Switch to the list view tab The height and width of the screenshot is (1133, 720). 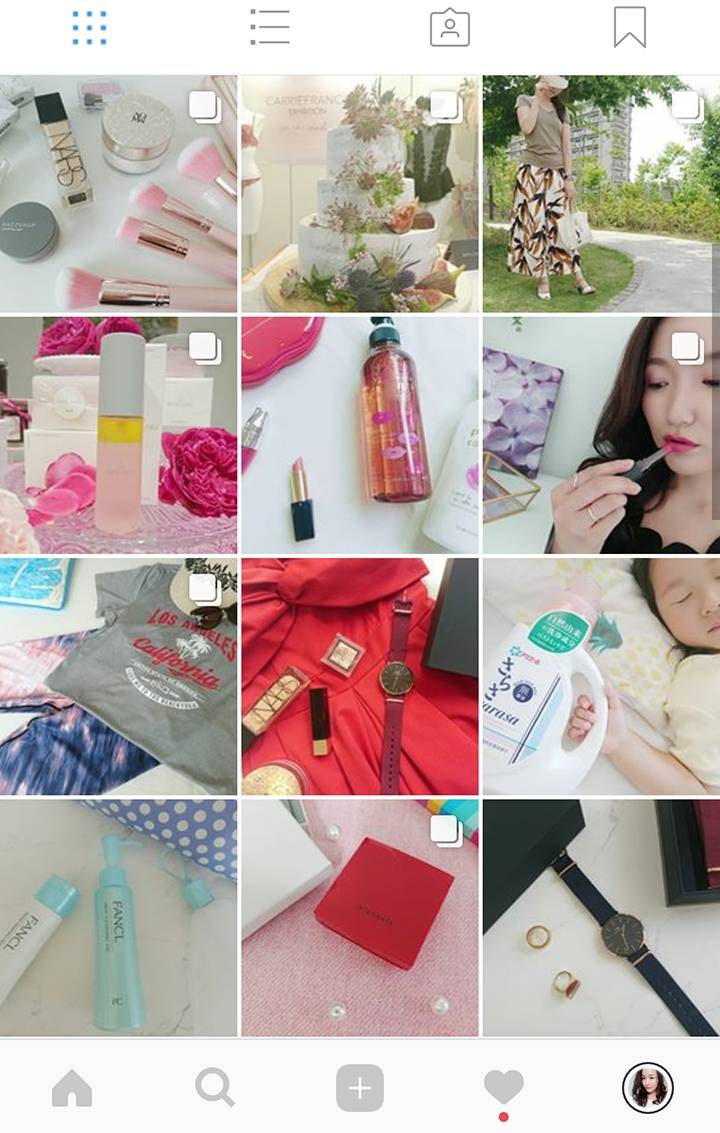[270, 28]
